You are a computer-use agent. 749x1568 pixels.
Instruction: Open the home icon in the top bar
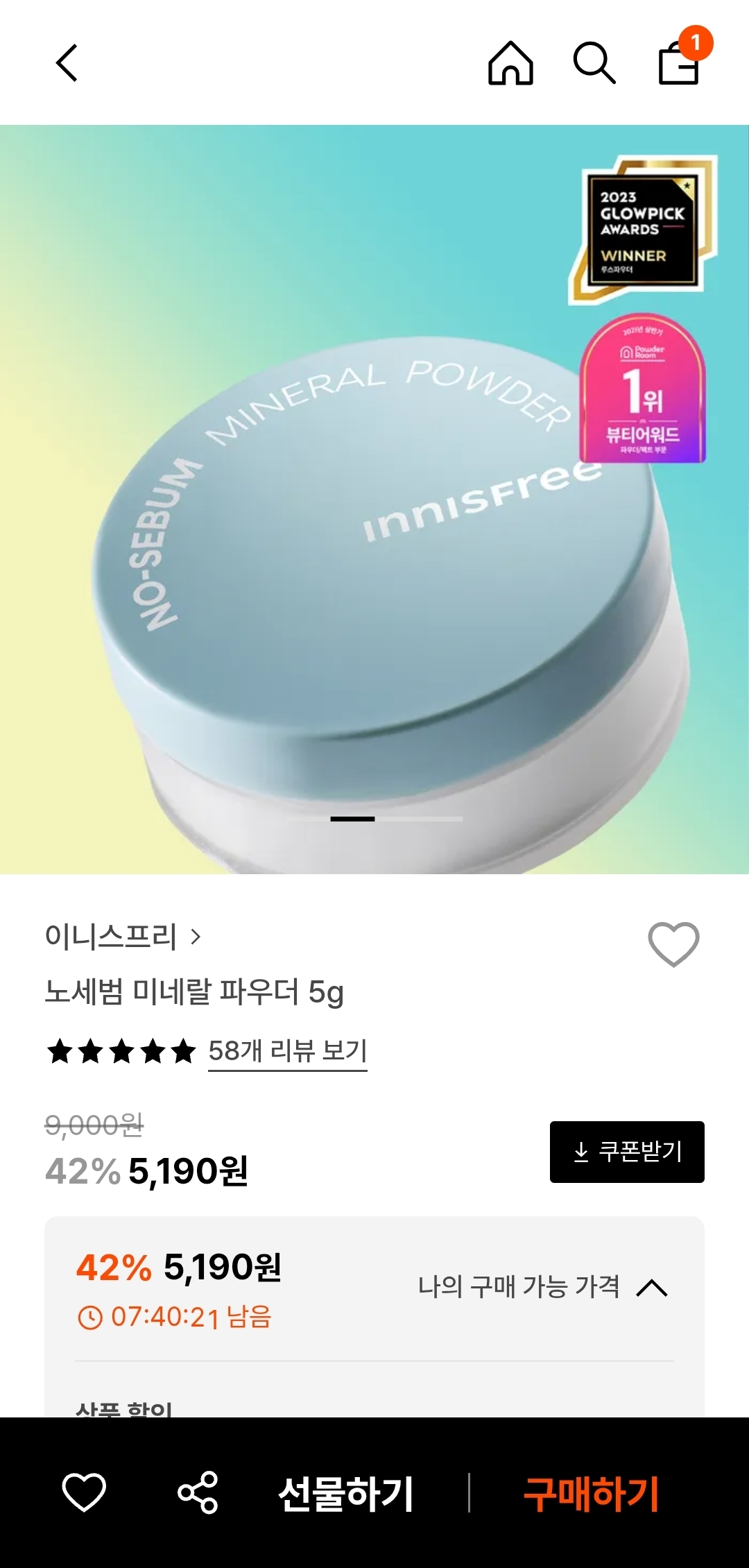[510, 64]
